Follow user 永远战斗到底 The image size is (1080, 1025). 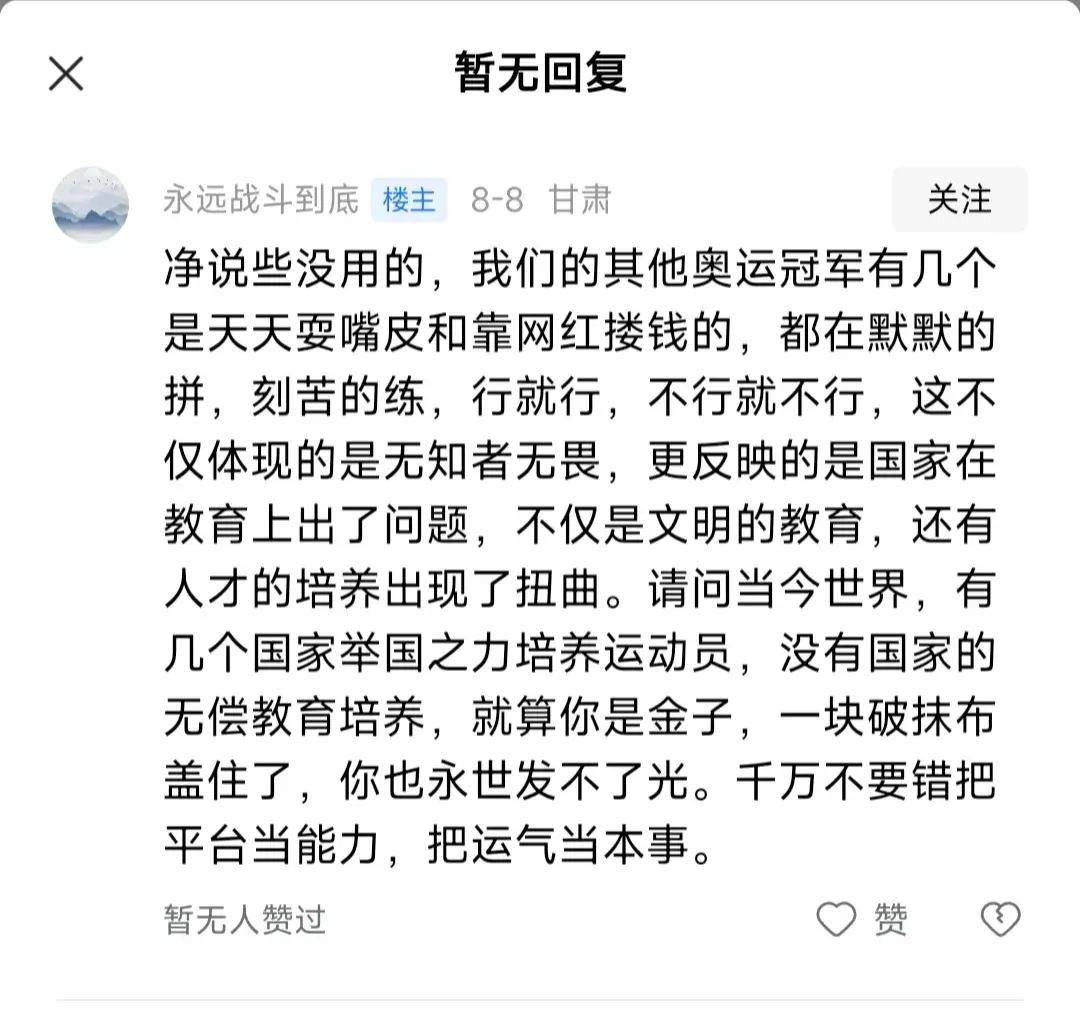tap(959, 200)
